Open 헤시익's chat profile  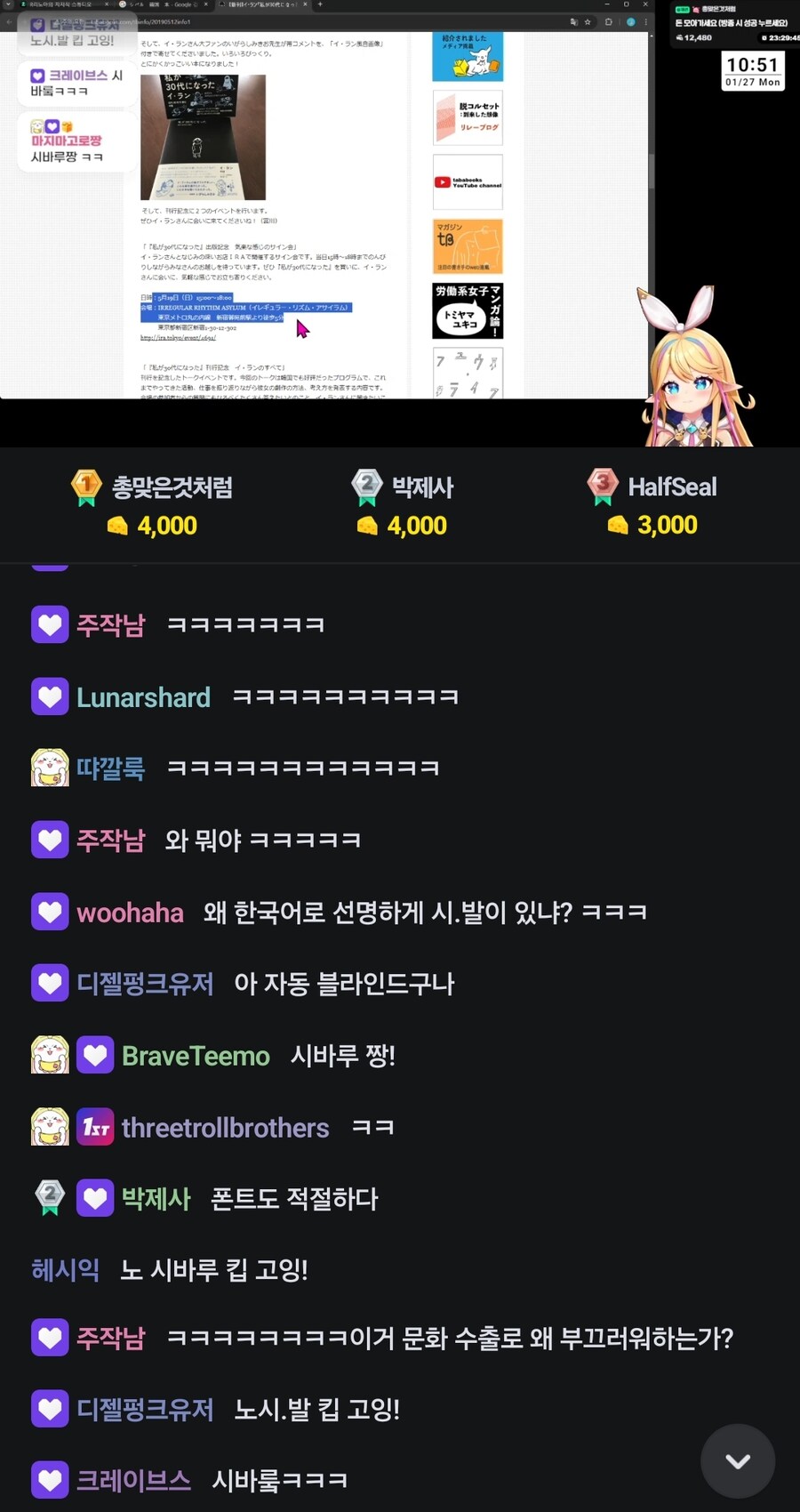[65, 1270]
